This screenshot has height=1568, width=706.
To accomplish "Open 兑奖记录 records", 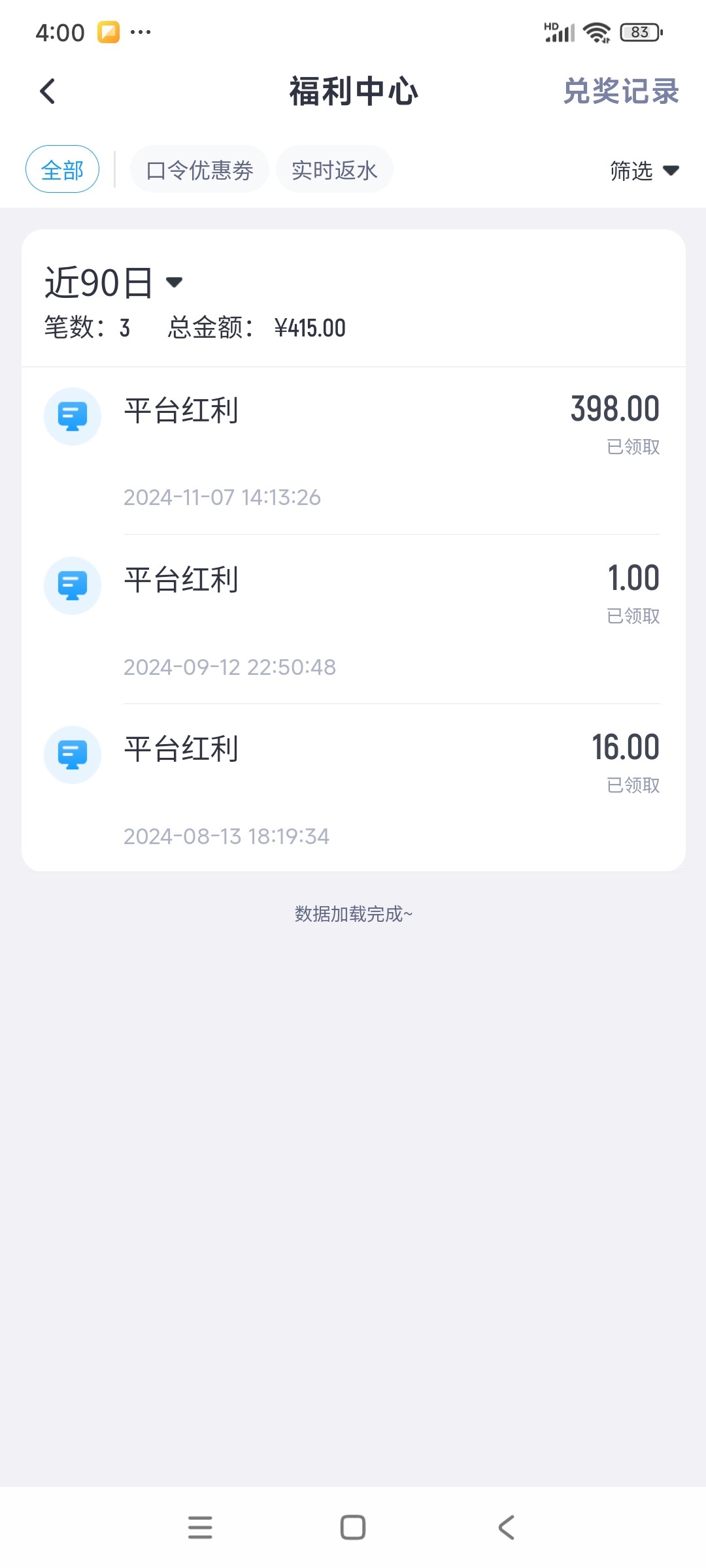I will (x=620, y=91).
